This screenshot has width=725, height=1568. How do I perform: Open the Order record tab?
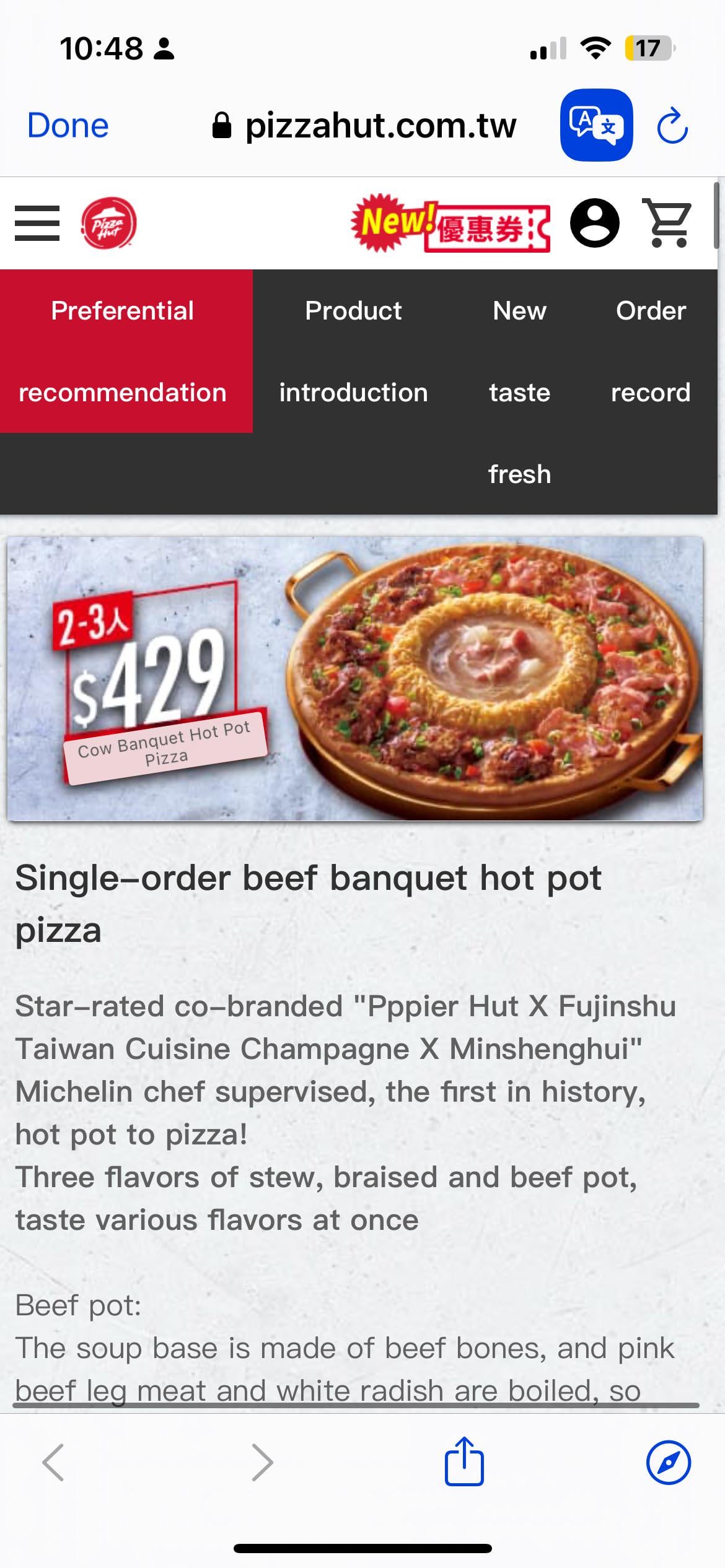[651, 351]
